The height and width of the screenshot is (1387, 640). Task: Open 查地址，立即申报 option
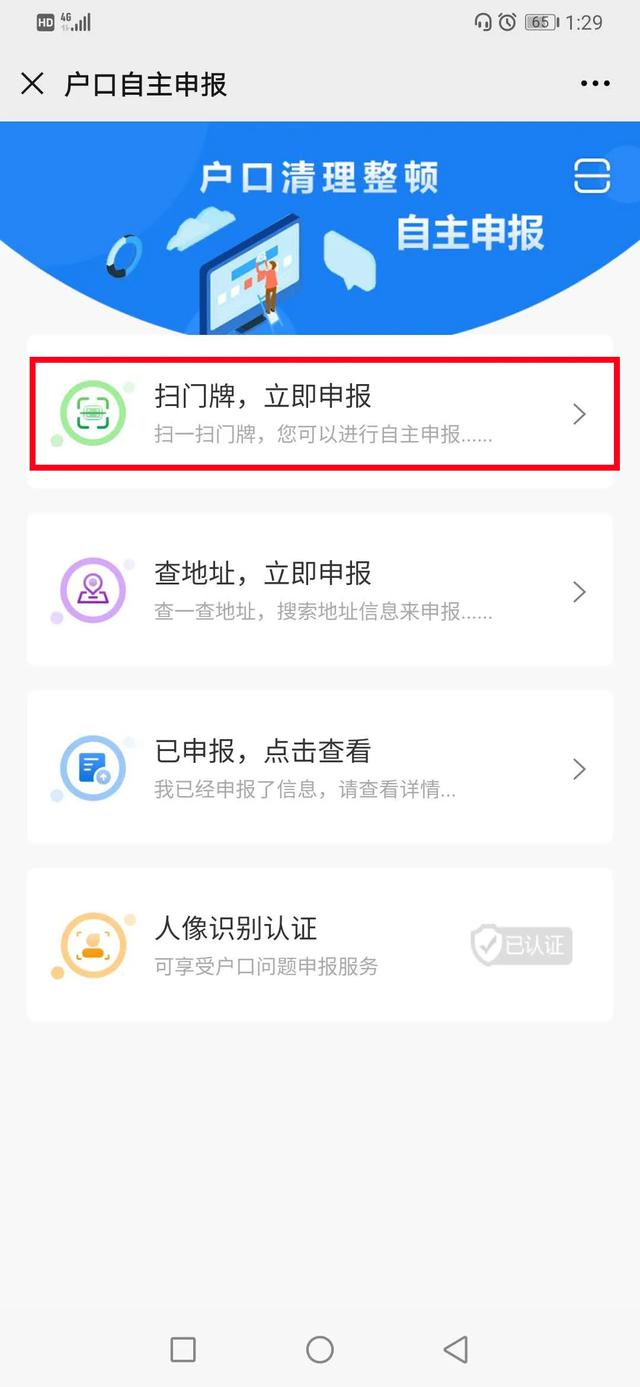pyautogui.click(x=320, y=590)
